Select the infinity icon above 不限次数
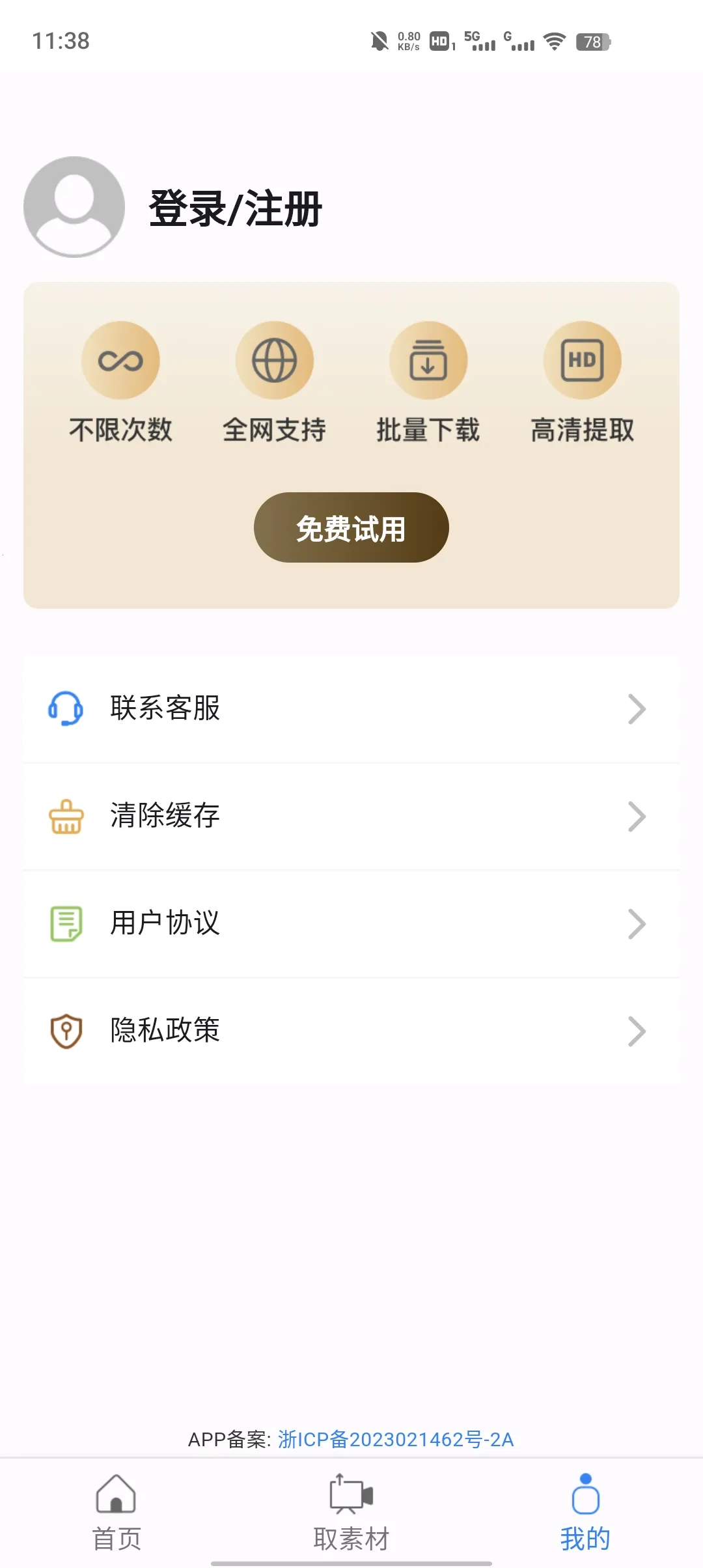Screen dimensions: 703x1568 pos(120,360)
